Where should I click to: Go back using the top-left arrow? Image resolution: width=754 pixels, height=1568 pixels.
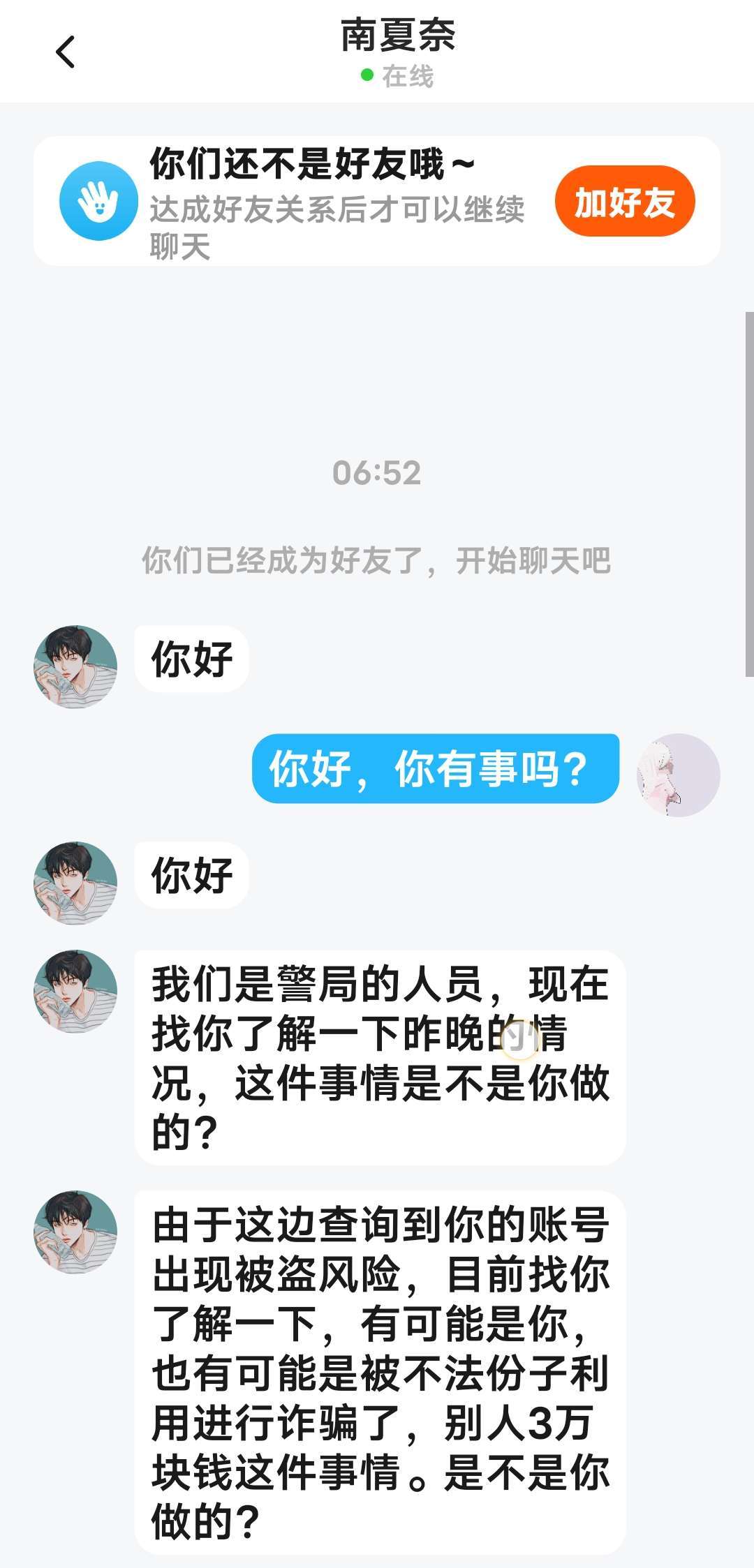tap(66, 52)
